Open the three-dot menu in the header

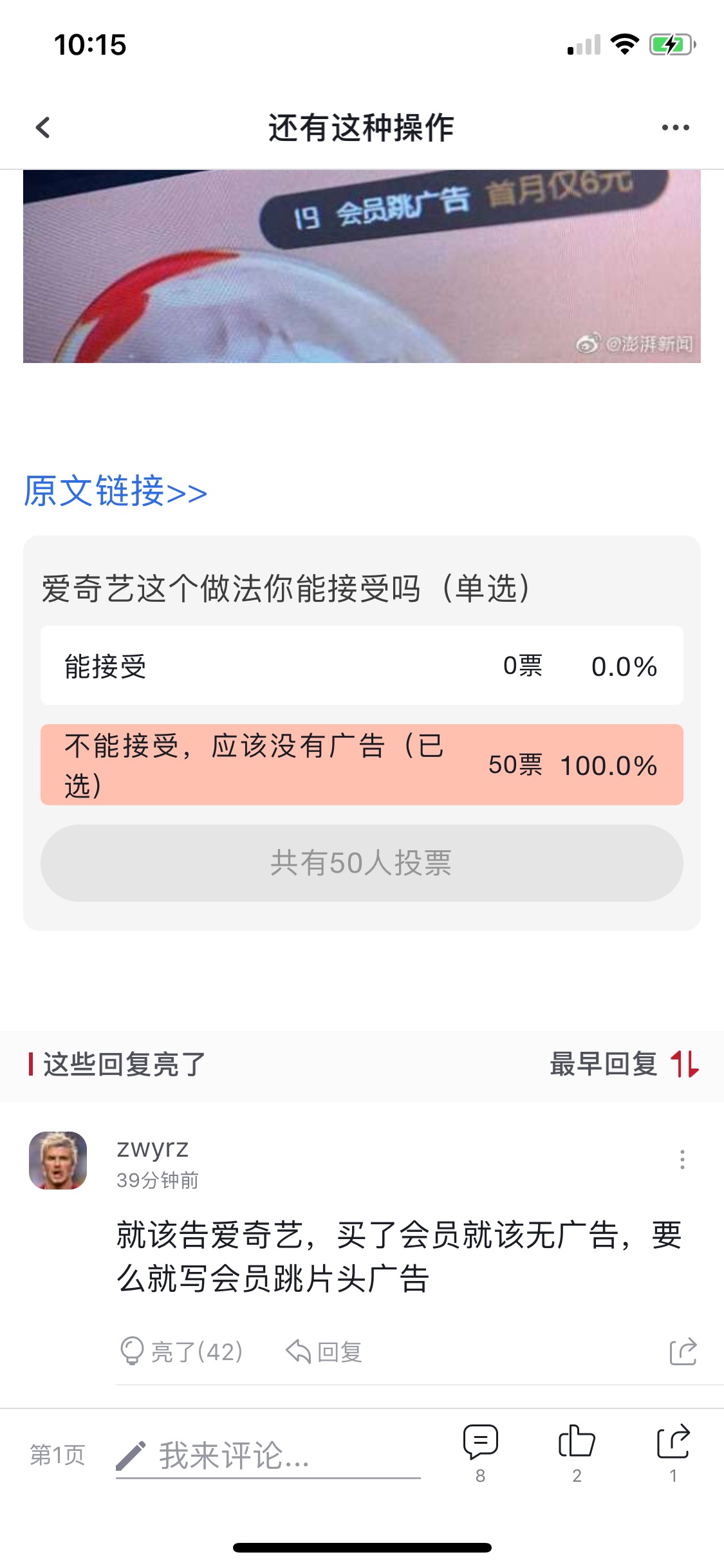coord(675,127)
